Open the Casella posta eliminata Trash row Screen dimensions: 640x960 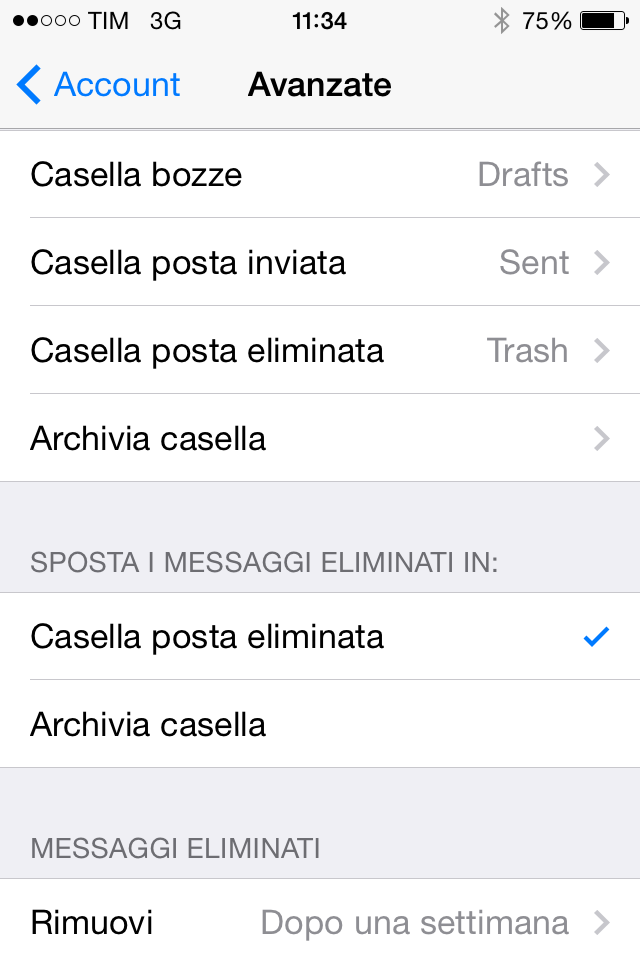point(320,351)
